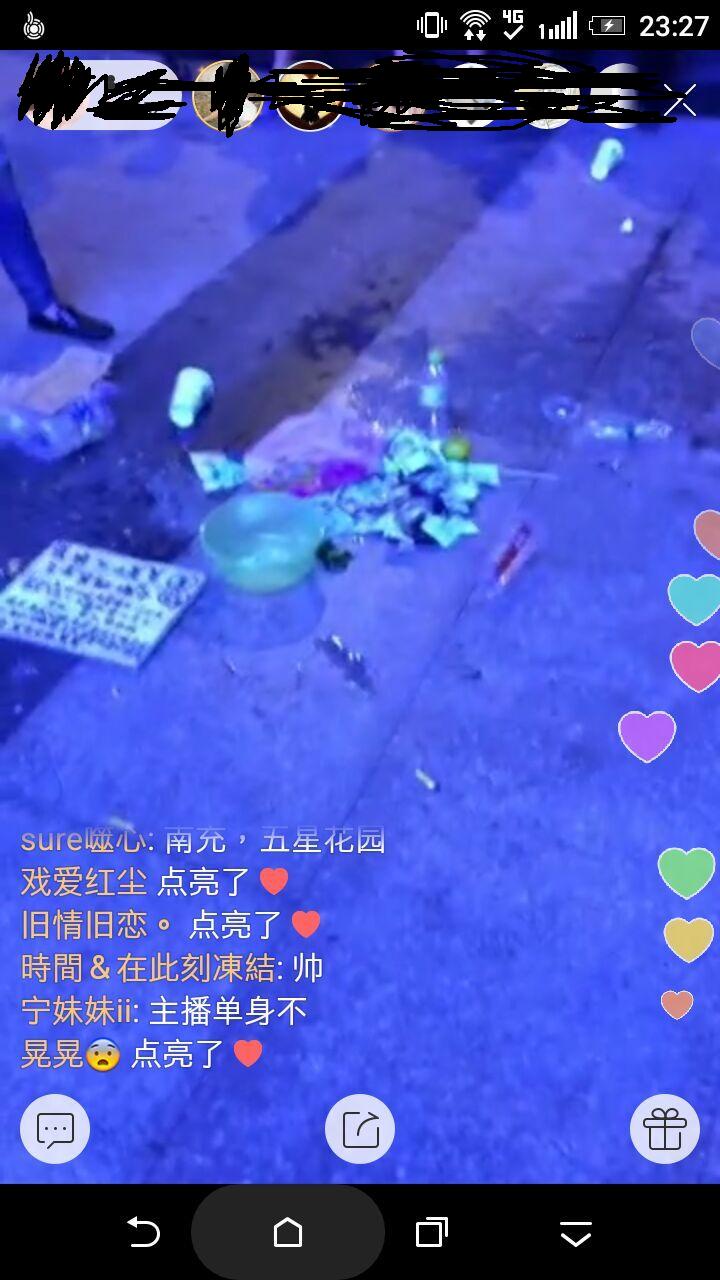This screenshot has height=1280, width=720.
Task: Go to the home screen
Action: (x=288, y=1233)
